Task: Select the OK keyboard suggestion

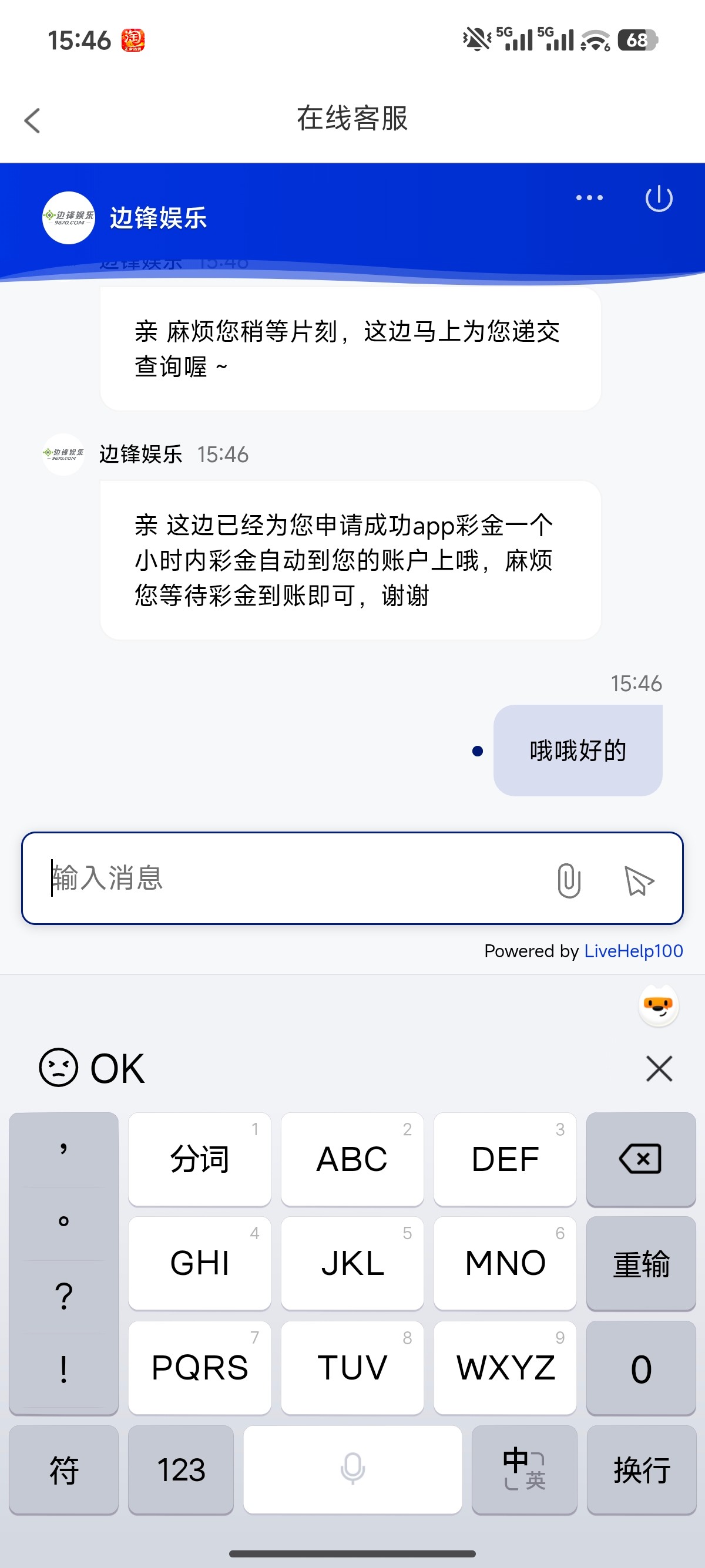Action: point(117,1068)
